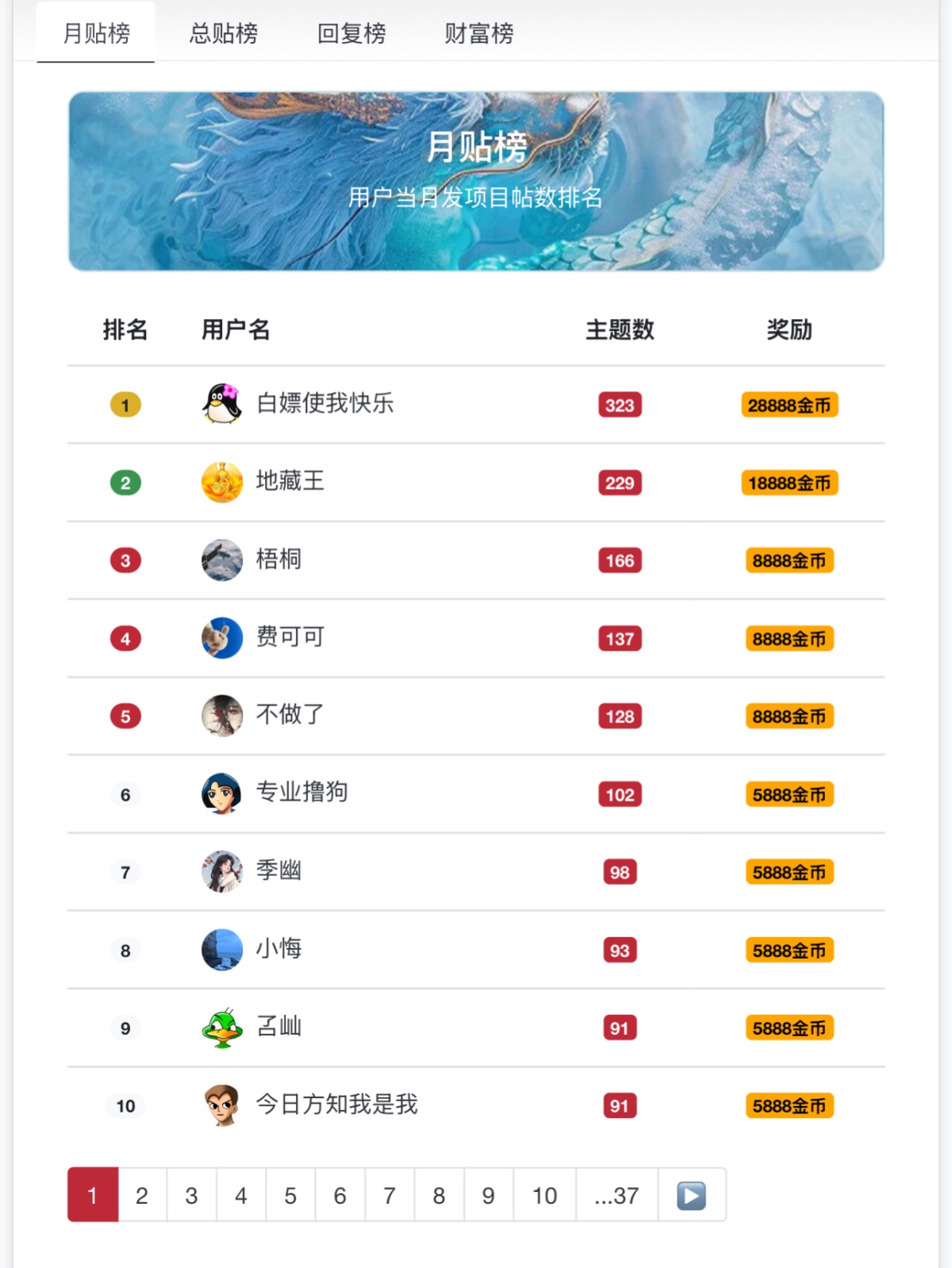Open 季幽's user page
This screenshot has width=952, height=1268.
click(278, 870)
